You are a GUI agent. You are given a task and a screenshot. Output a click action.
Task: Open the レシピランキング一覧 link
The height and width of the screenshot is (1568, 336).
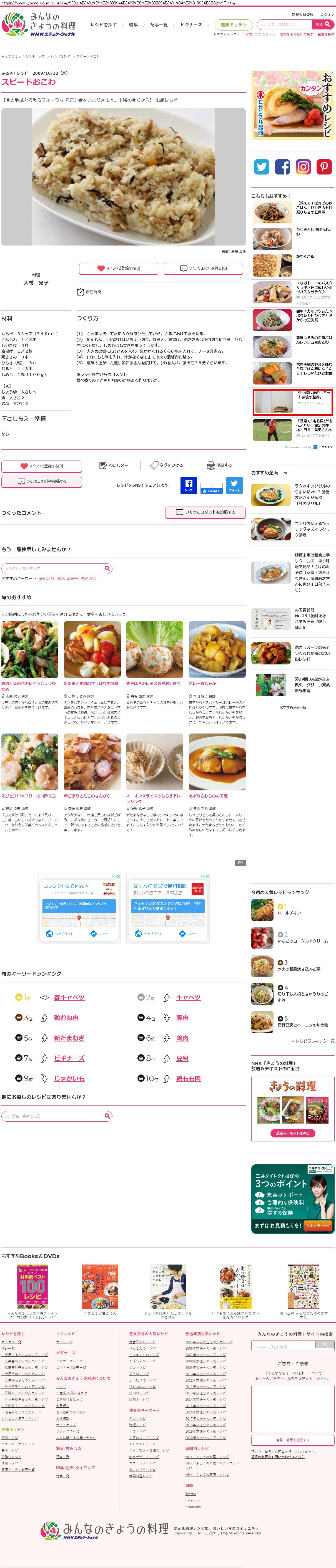pos(315,1041)
